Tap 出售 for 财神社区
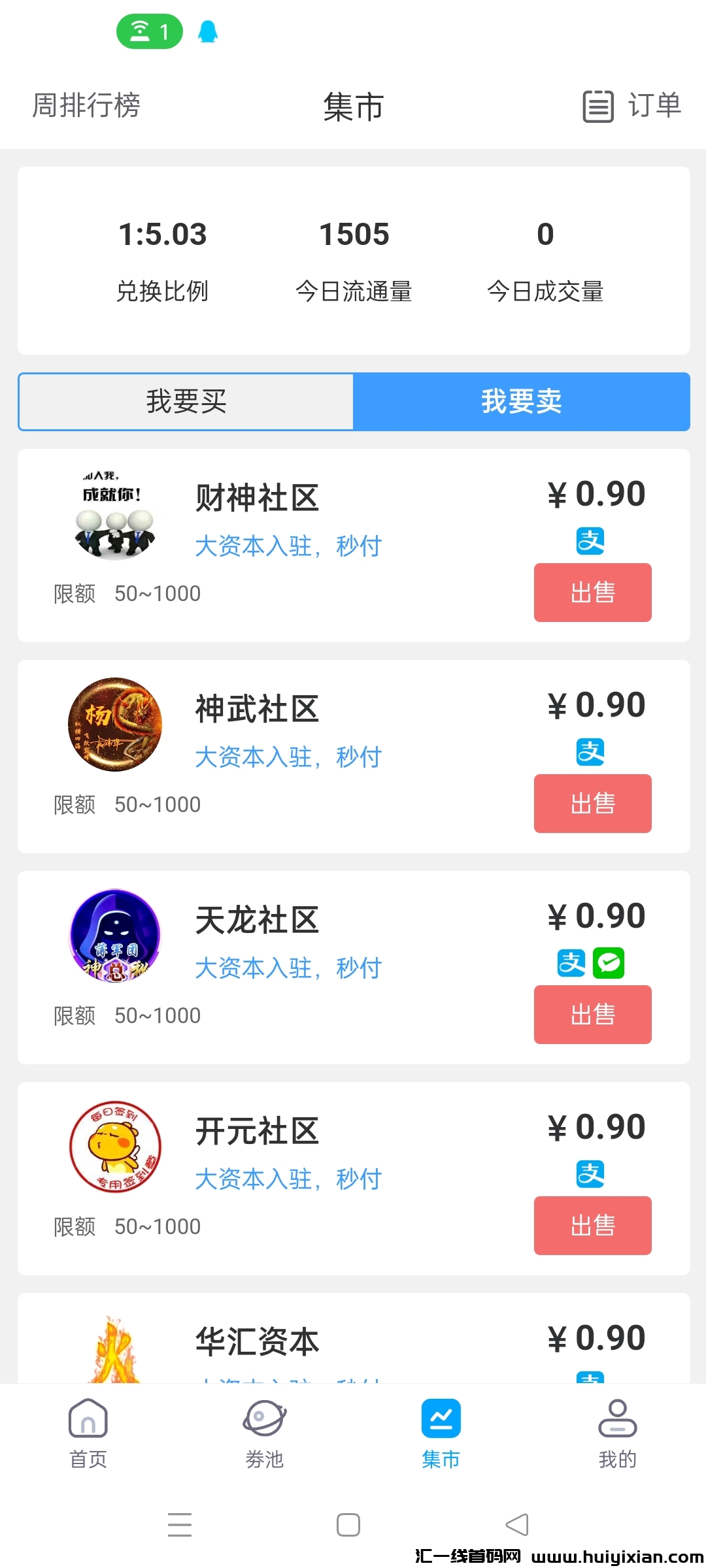Screen dimensions: 706x1568 pyautogui.click(x=592, y=592)
